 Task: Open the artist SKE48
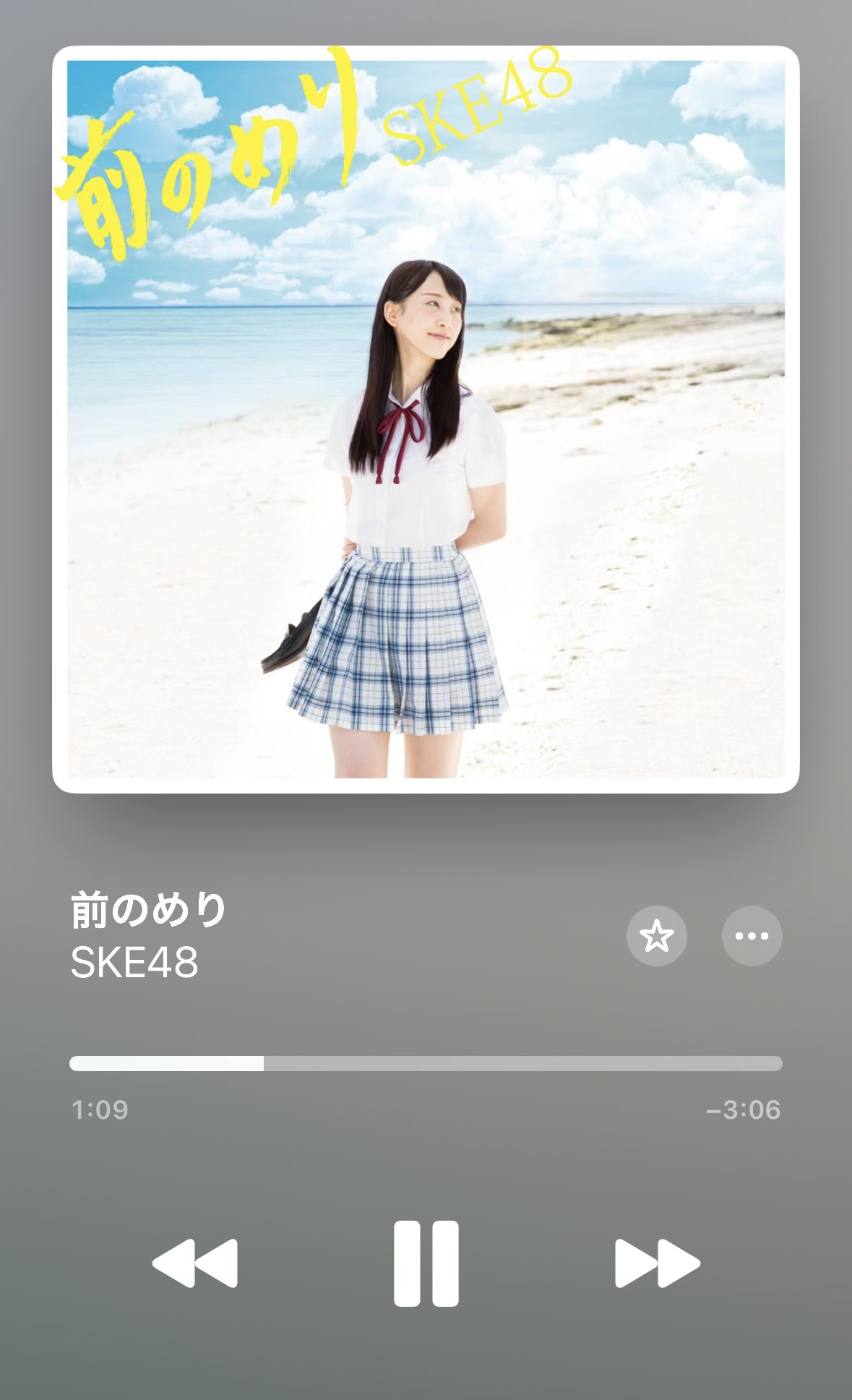(x=134, y=962)
